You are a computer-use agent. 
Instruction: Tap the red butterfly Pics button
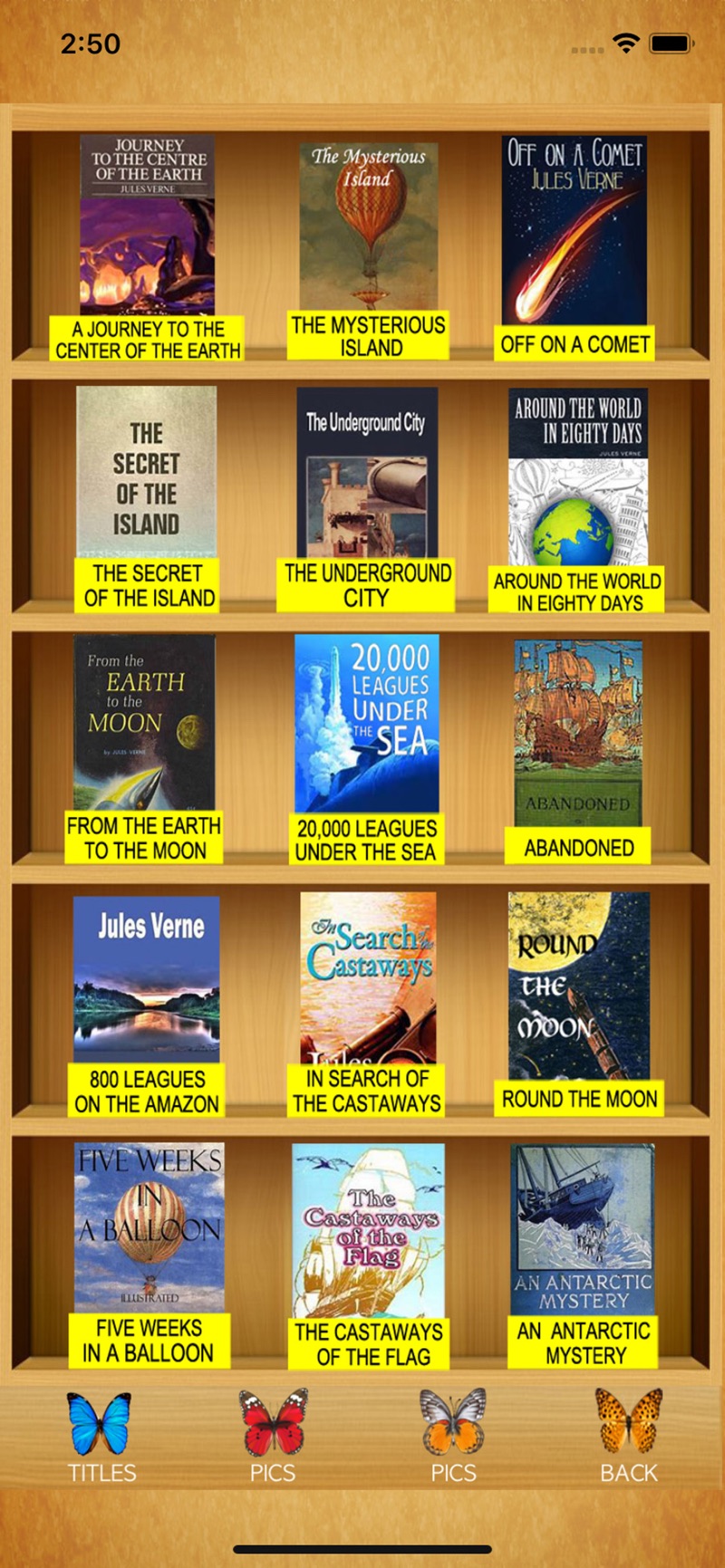(x=273, y=1437)
